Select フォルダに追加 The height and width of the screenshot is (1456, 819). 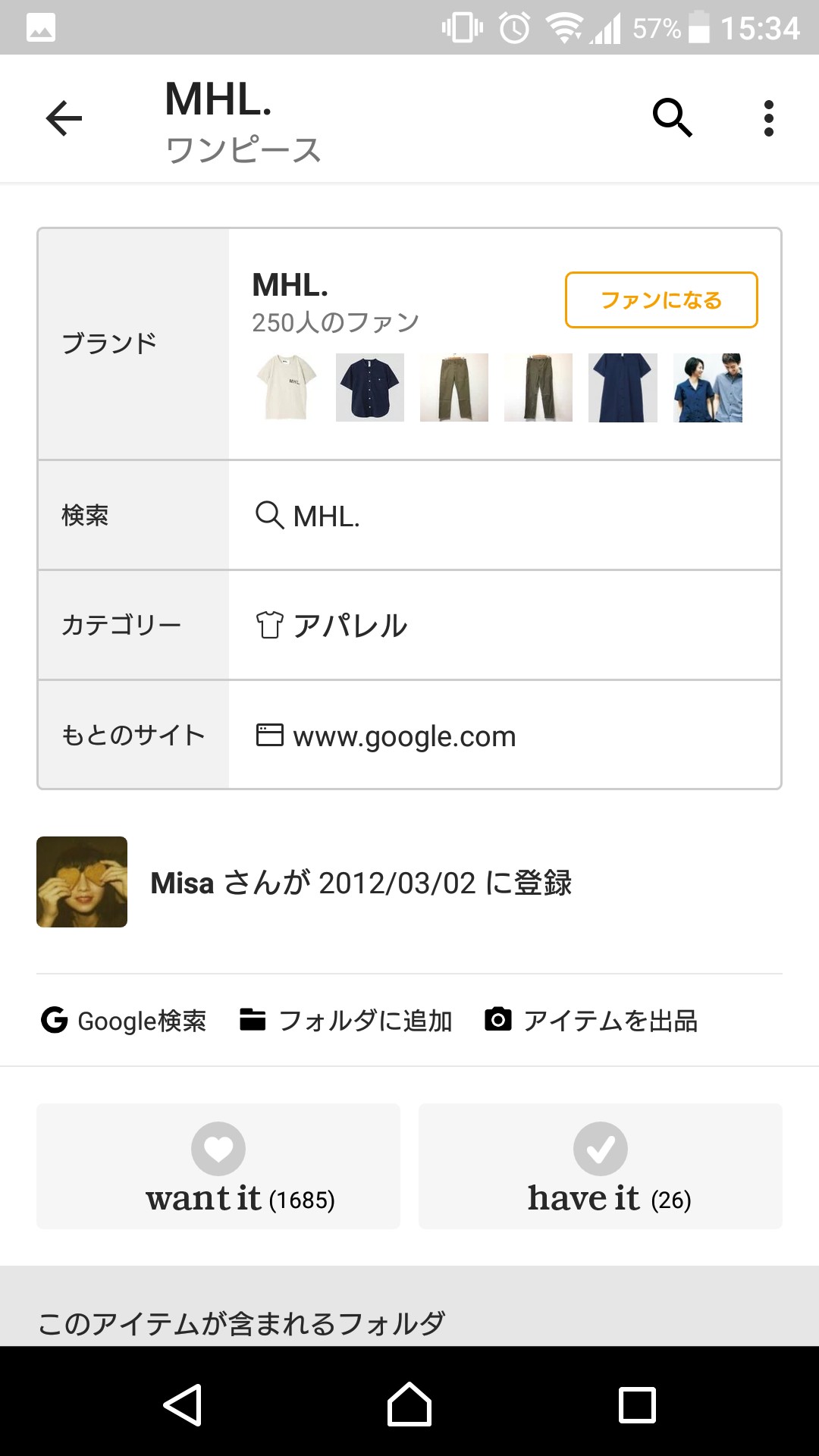(x=346, y=1021)
